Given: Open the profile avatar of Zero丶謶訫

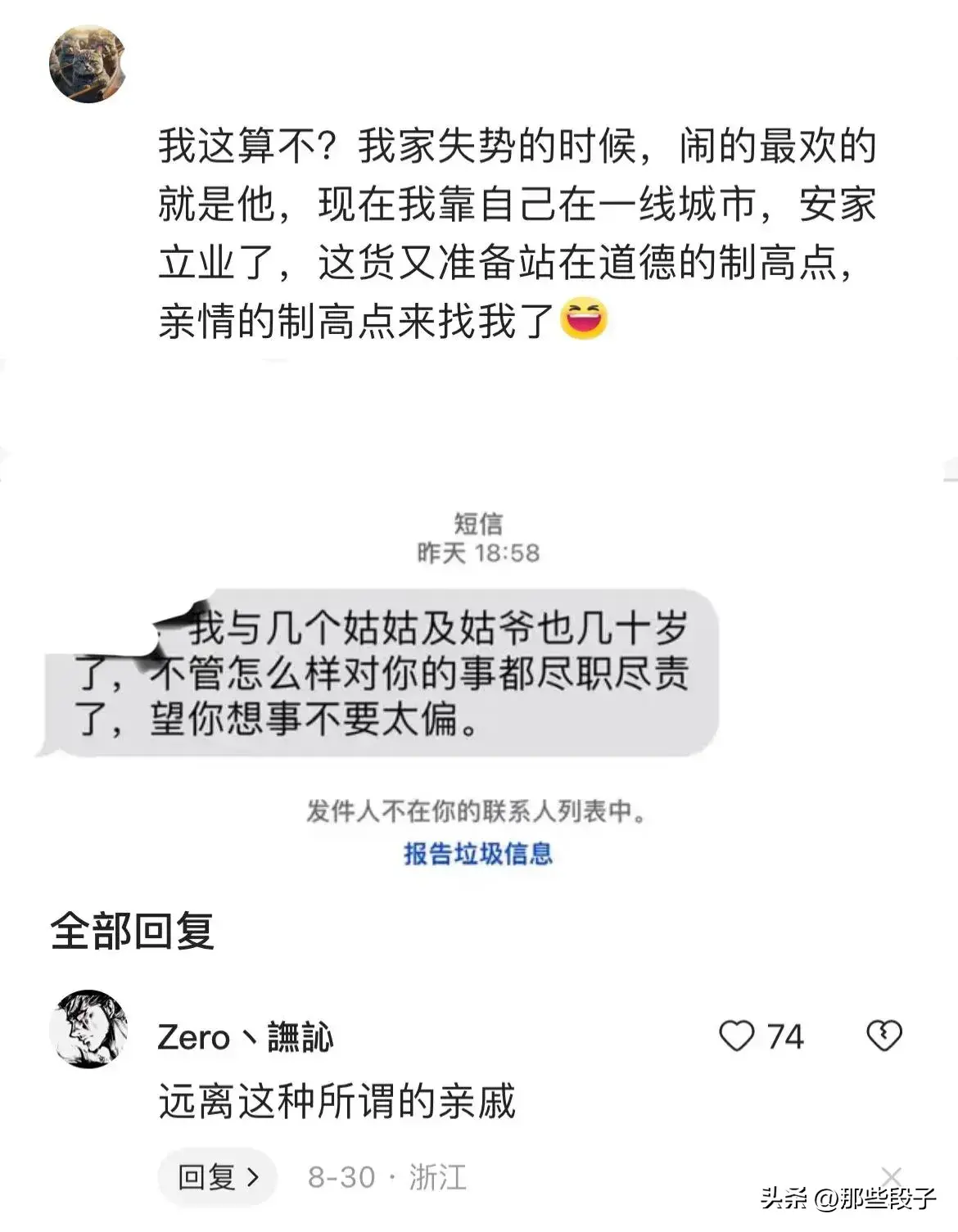Looking at the screenshot, I should click(88, 1030).
